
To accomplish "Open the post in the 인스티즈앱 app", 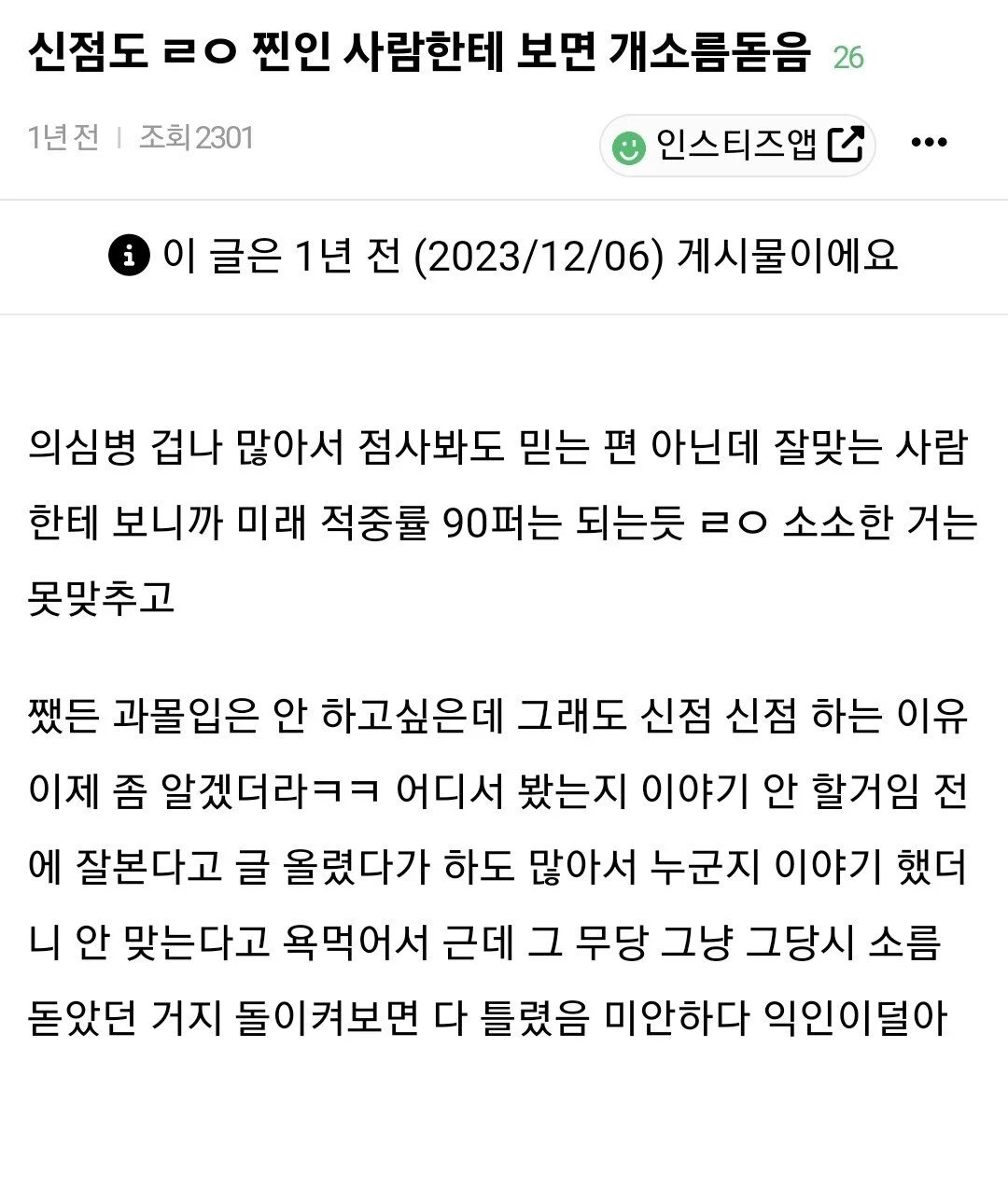I will pos(737,145).
